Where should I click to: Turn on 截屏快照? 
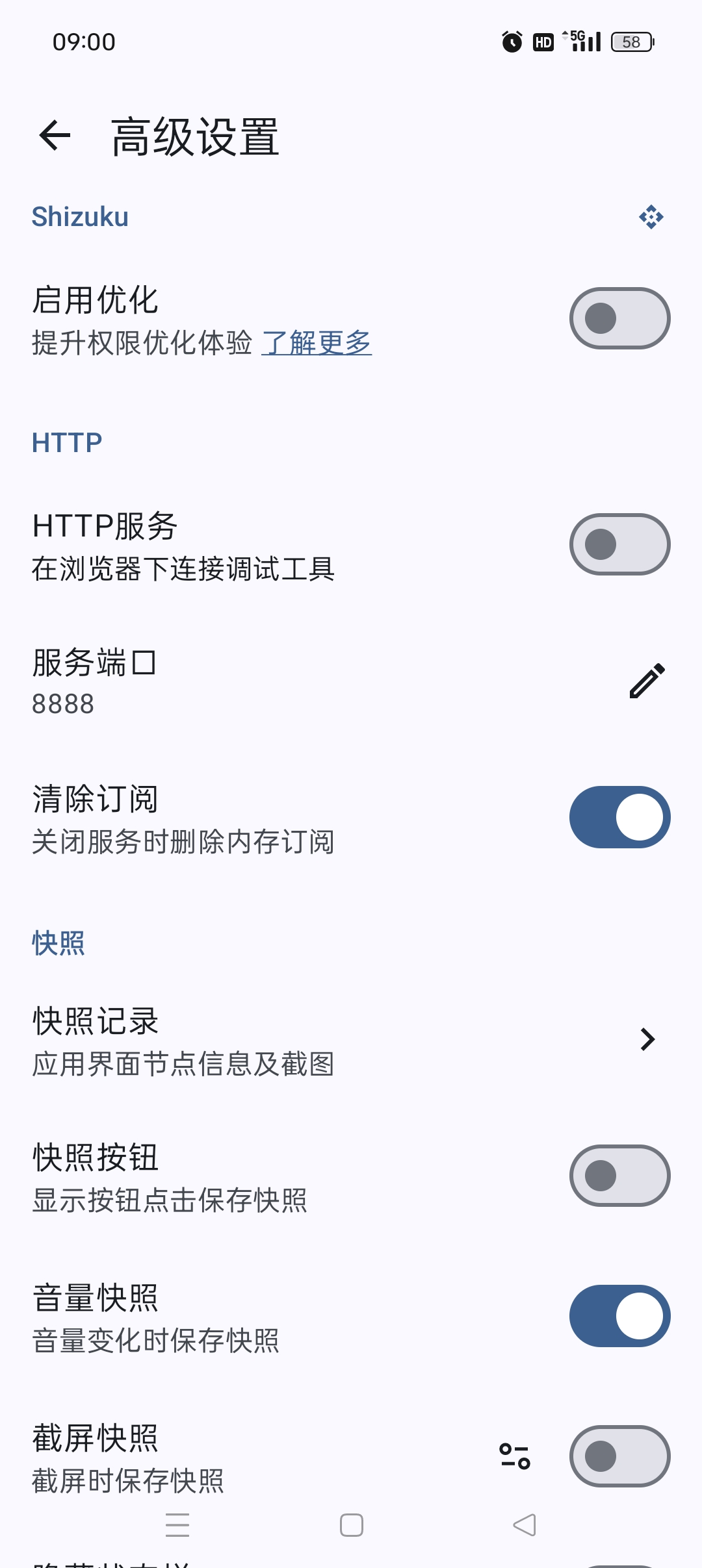[619, 1456]
